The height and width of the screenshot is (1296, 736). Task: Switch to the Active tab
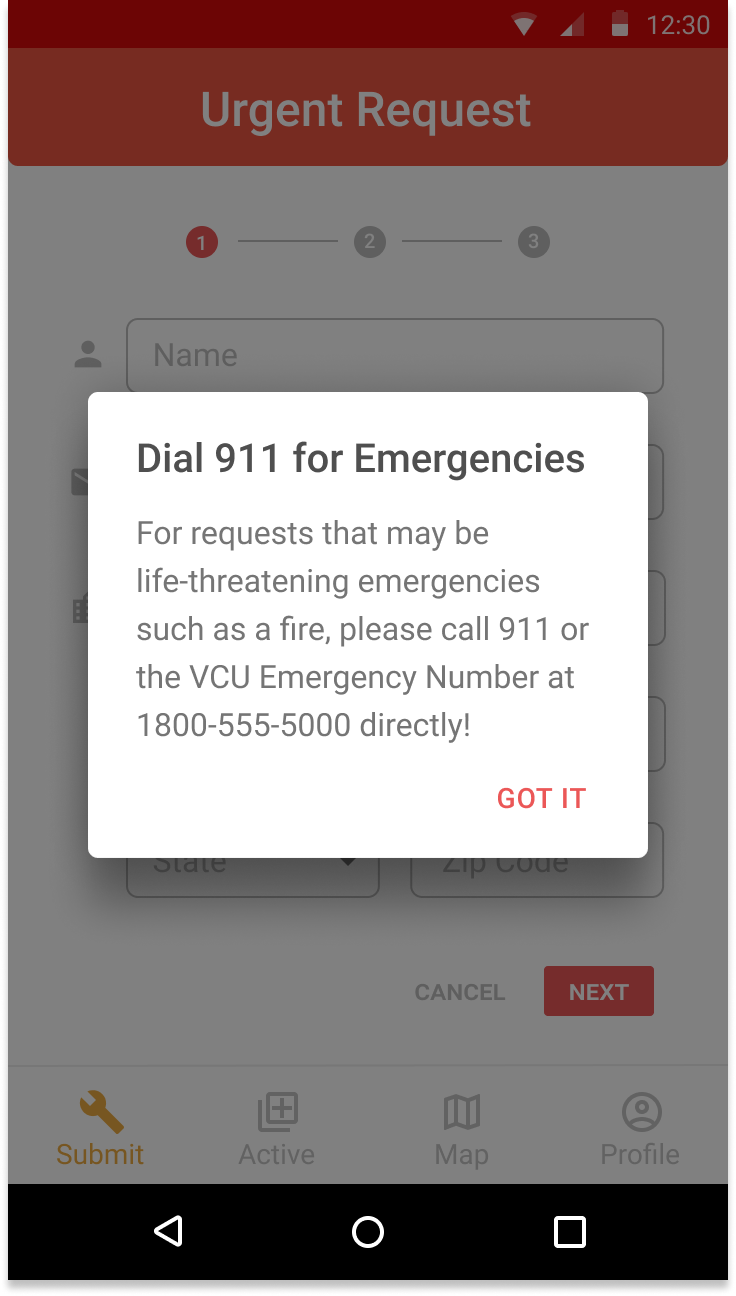tap(277, 1128)
